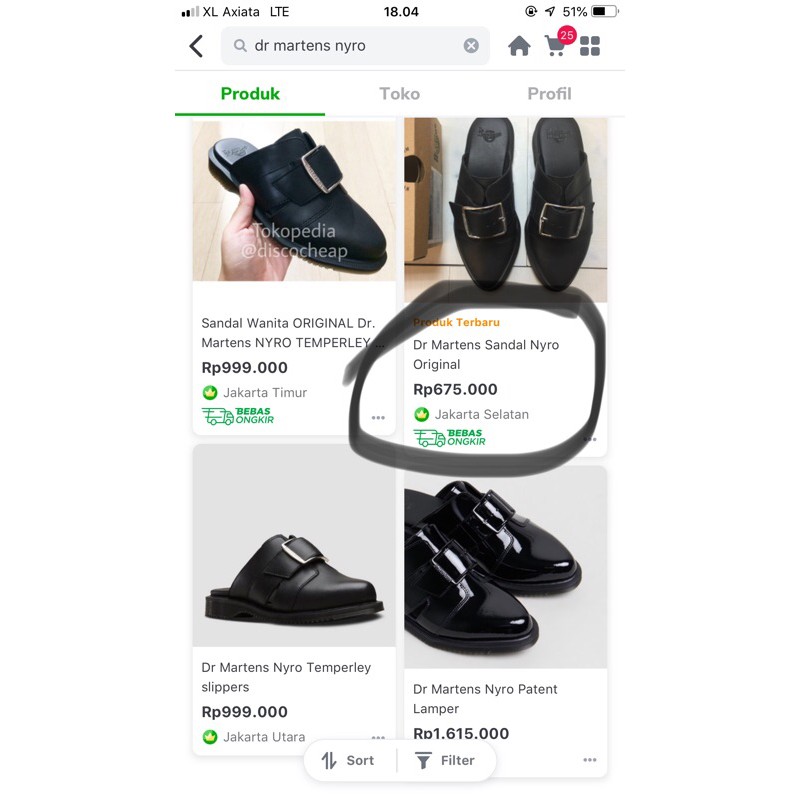The image size is (800, 800).
Task: Open the Sort options
Action: (x=348, y=760)
